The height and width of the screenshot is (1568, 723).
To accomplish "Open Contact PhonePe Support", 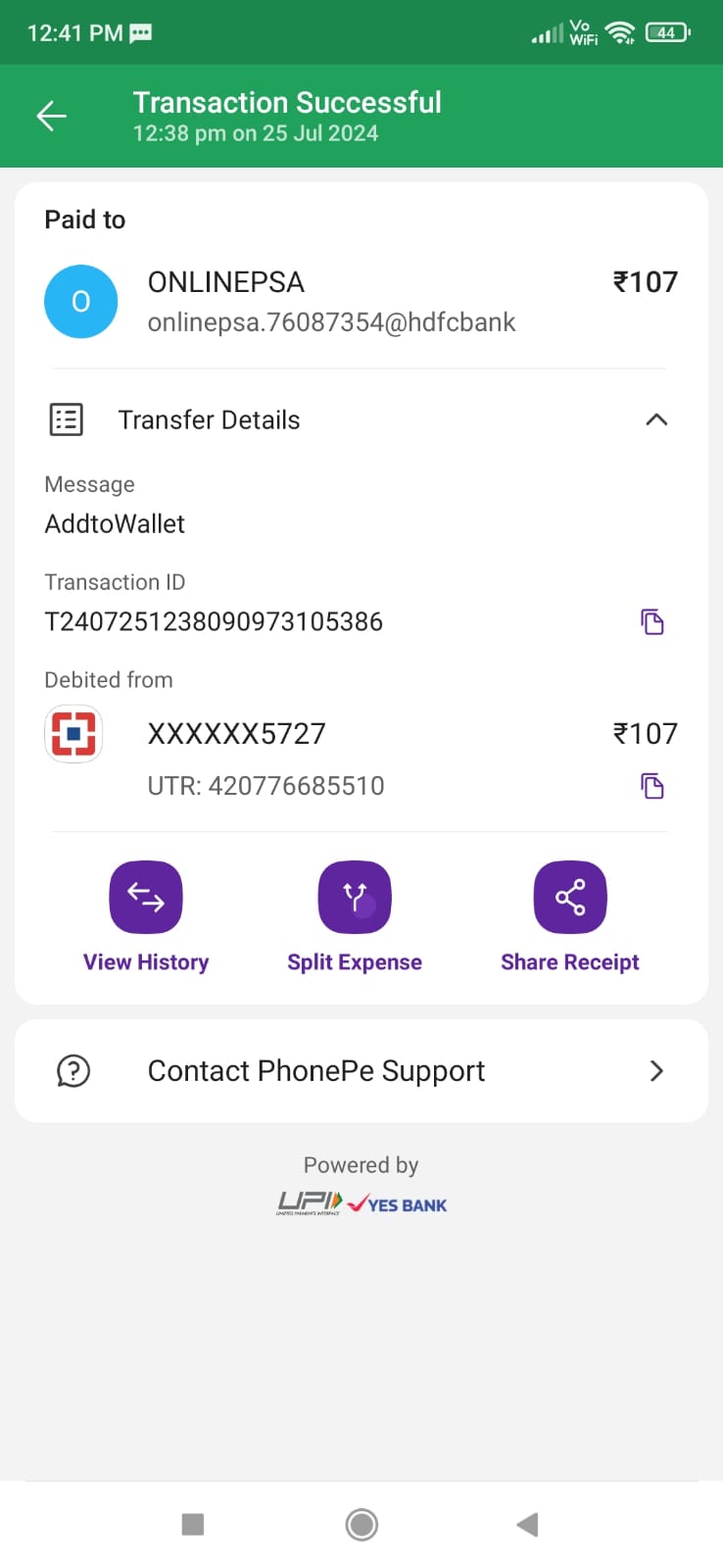I will [x=361, y=1071].
